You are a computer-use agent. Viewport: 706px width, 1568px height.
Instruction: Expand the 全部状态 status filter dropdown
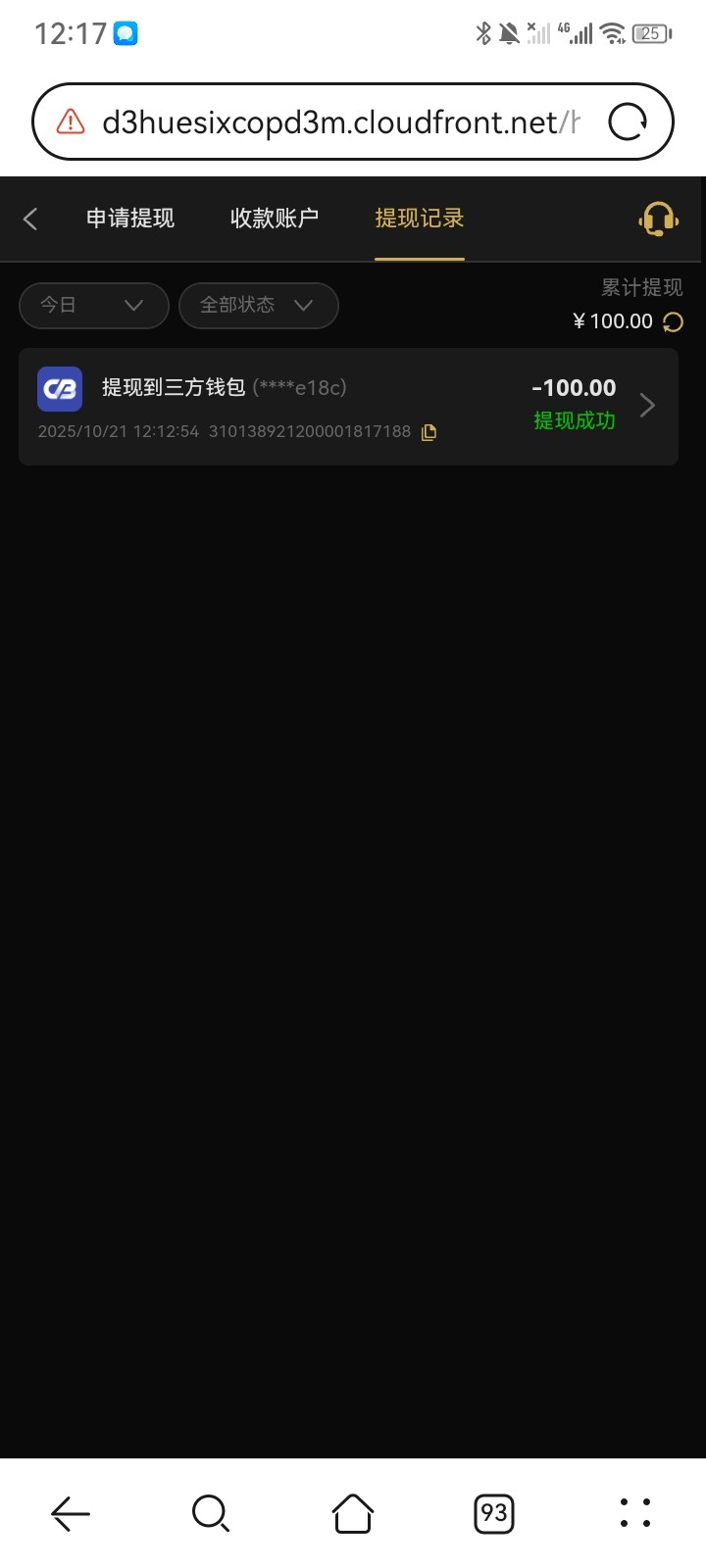pos(258,306)
